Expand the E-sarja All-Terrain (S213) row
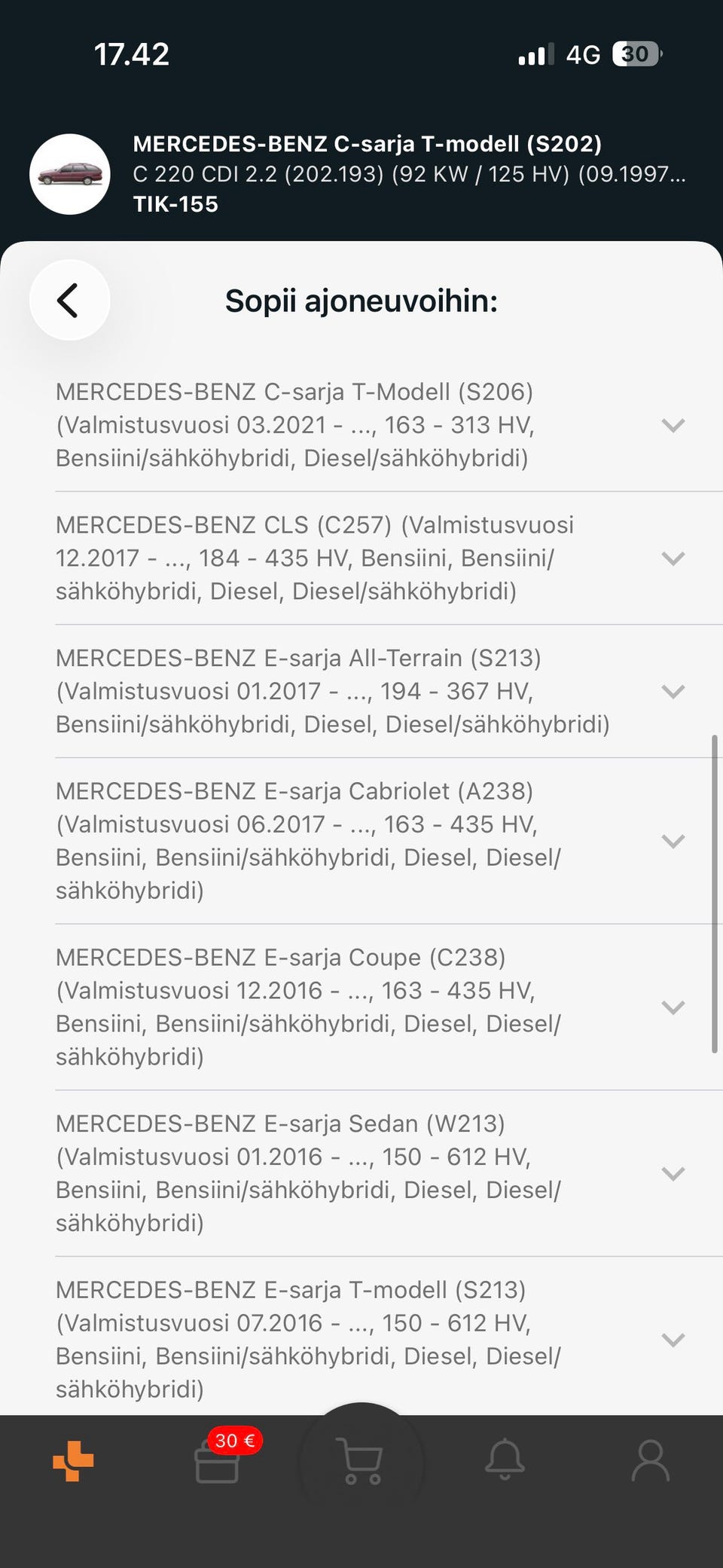 coord(672,691)
